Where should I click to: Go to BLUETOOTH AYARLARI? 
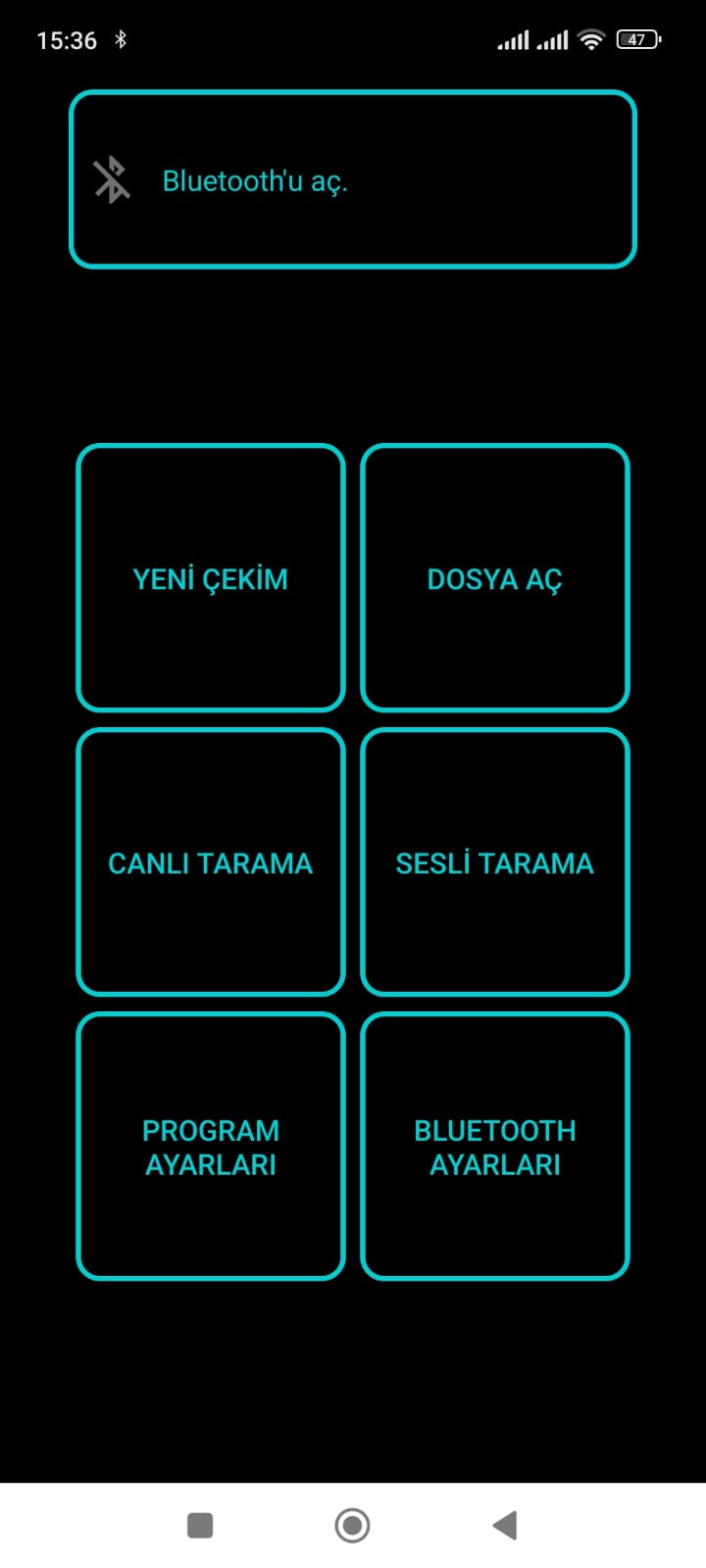click(x=495, y=1147)
